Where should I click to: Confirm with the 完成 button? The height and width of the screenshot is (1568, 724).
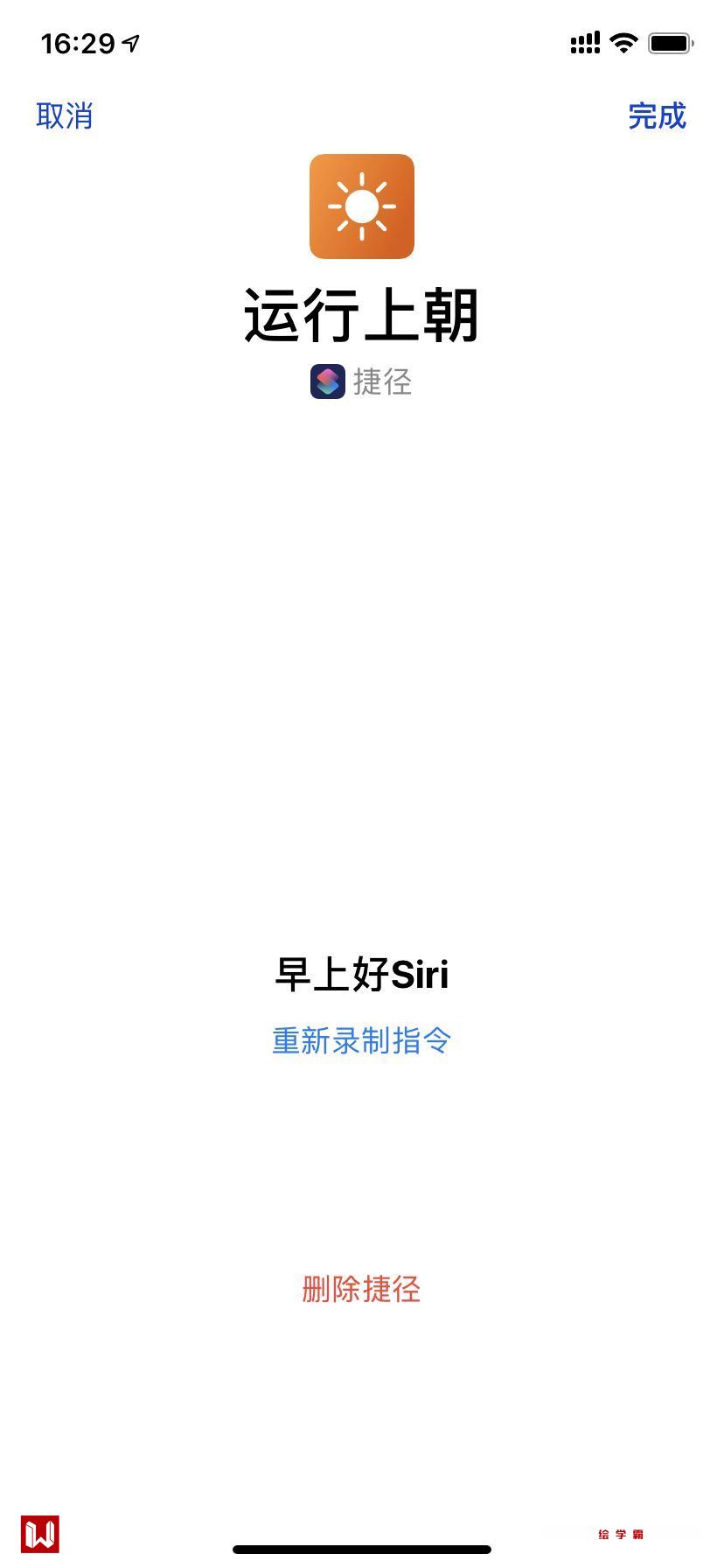[x=657, y=115]
